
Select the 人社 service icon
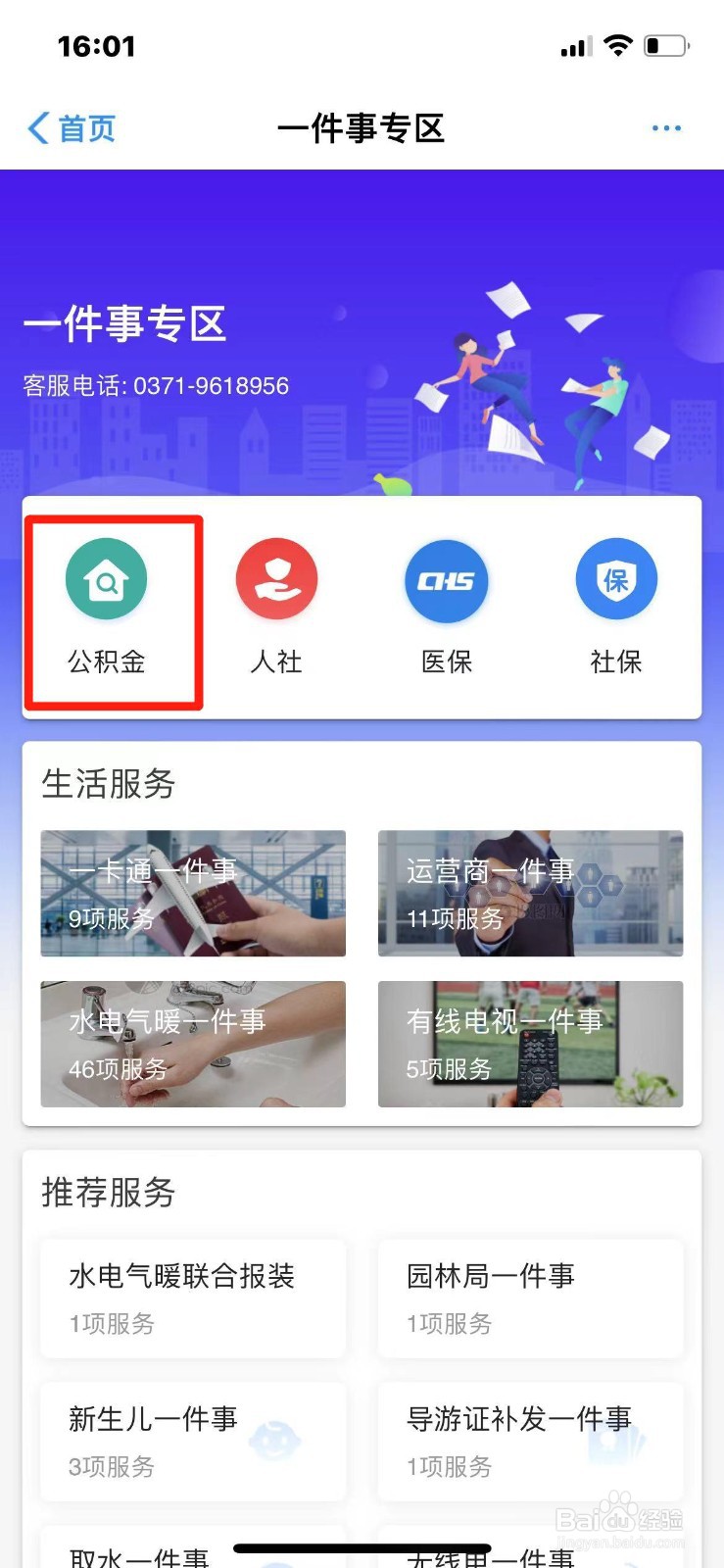pyautogui.click(x=276, y=578)
